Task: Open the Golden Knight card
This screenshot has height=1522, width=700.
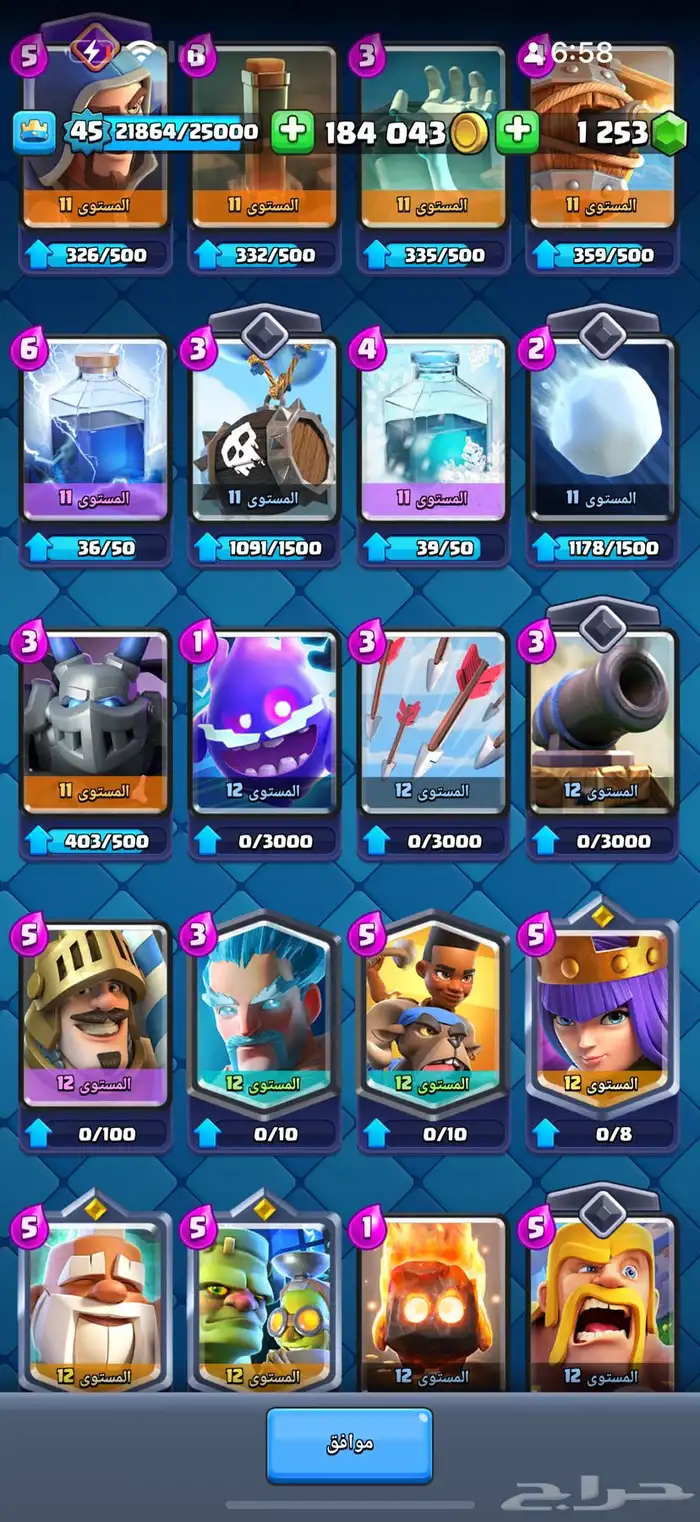Action: click(95, 1015)
